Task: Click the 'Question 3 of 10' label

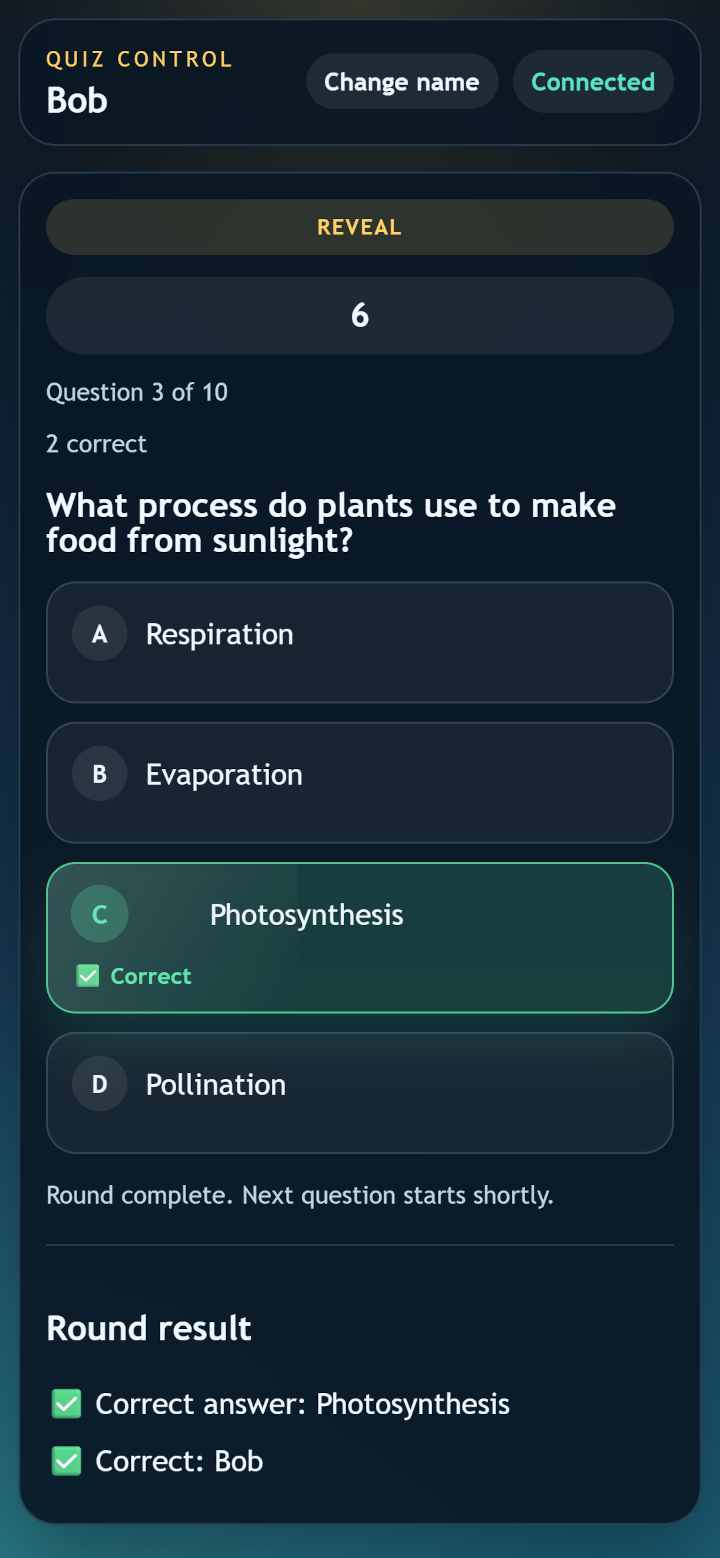Action: [x=137, y=392]
